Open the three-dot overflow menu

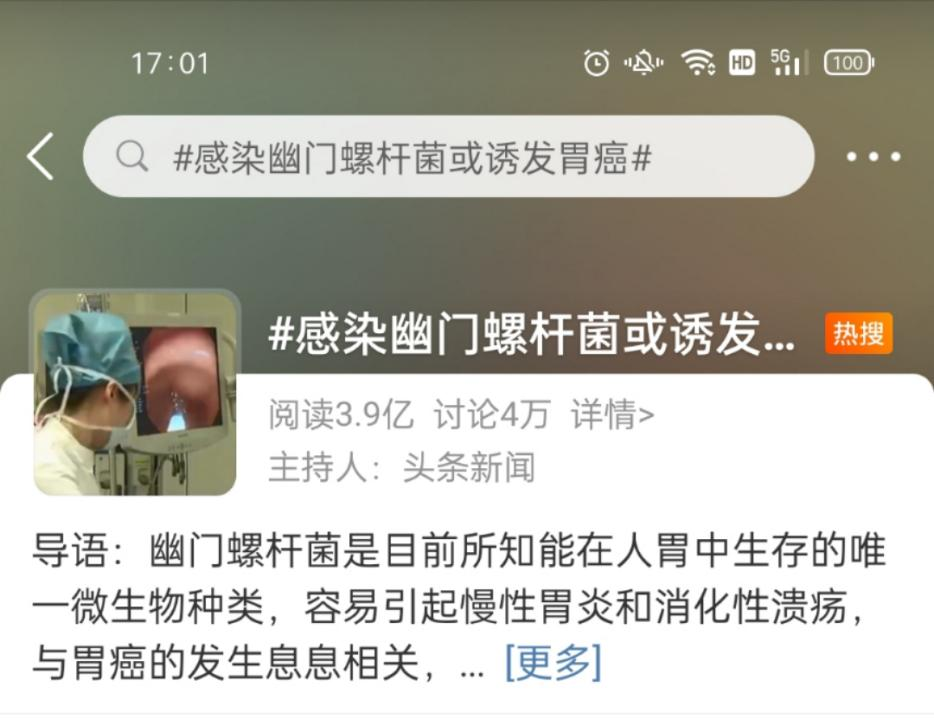coord(873,157)
